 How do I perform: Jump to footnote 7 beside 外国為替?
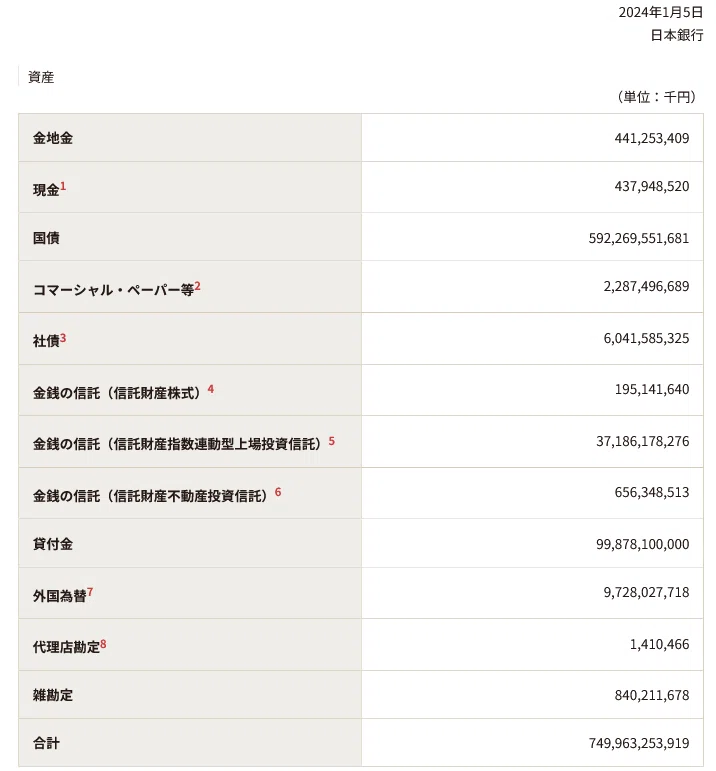click(x=90, y=592)
